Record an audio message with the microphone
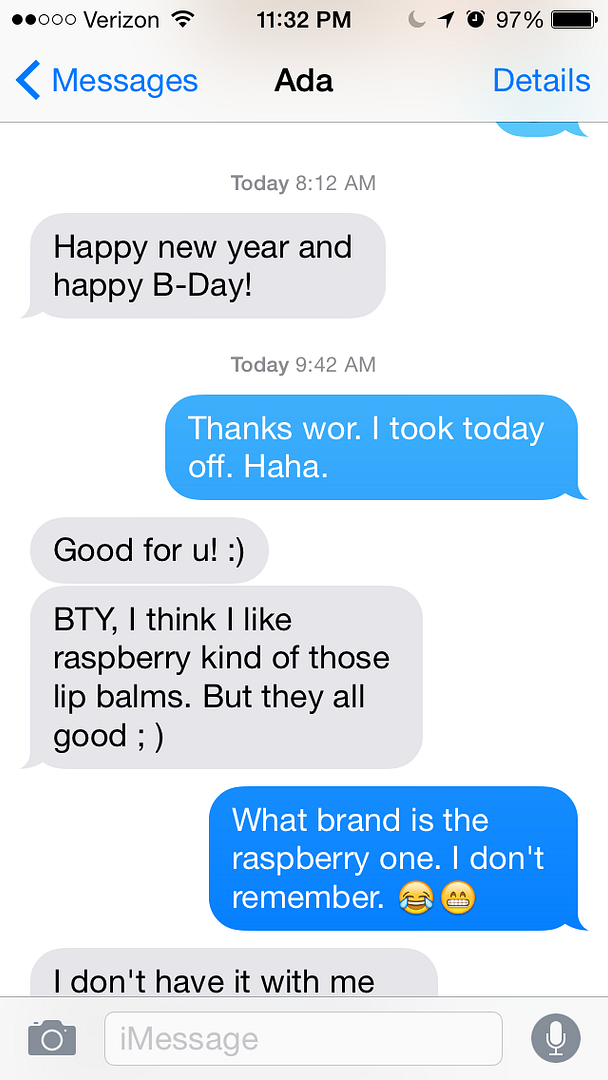Screen dimensions: 608x1080 556,1039
